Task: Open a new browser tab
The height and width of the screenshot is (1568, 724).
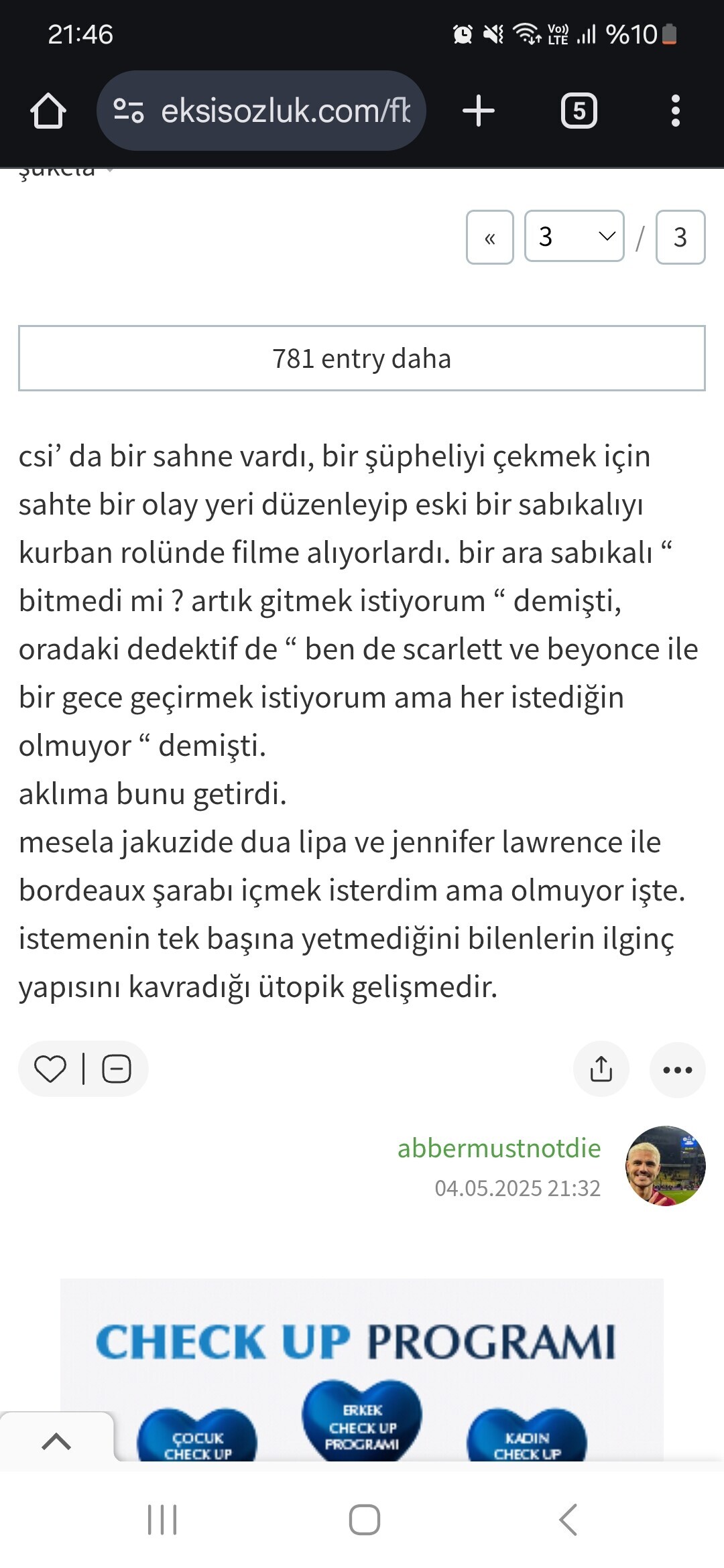Action: [x=479, y=111]
